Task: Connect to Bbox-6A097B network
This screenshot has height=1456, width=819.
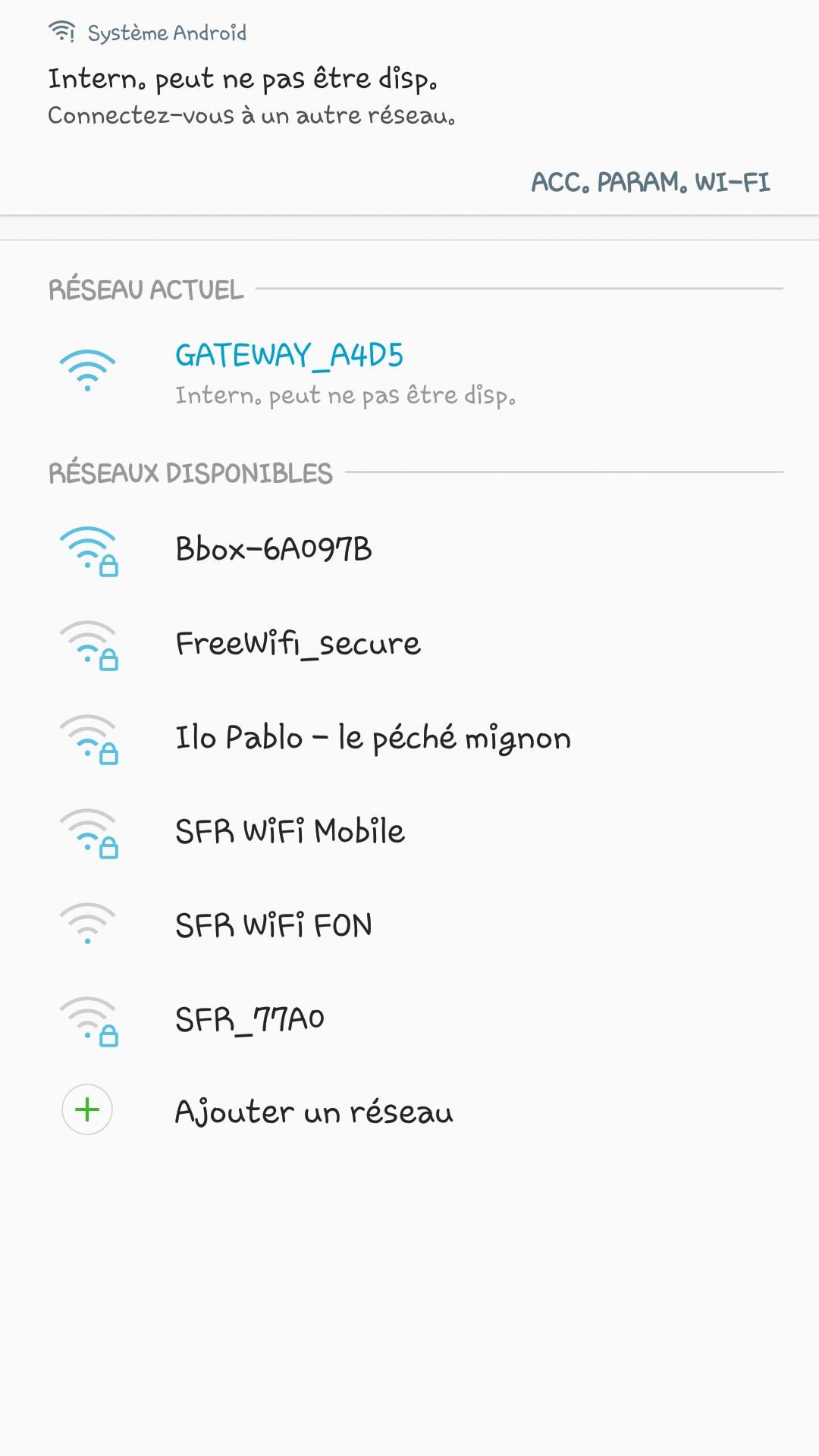Action: 274,549
